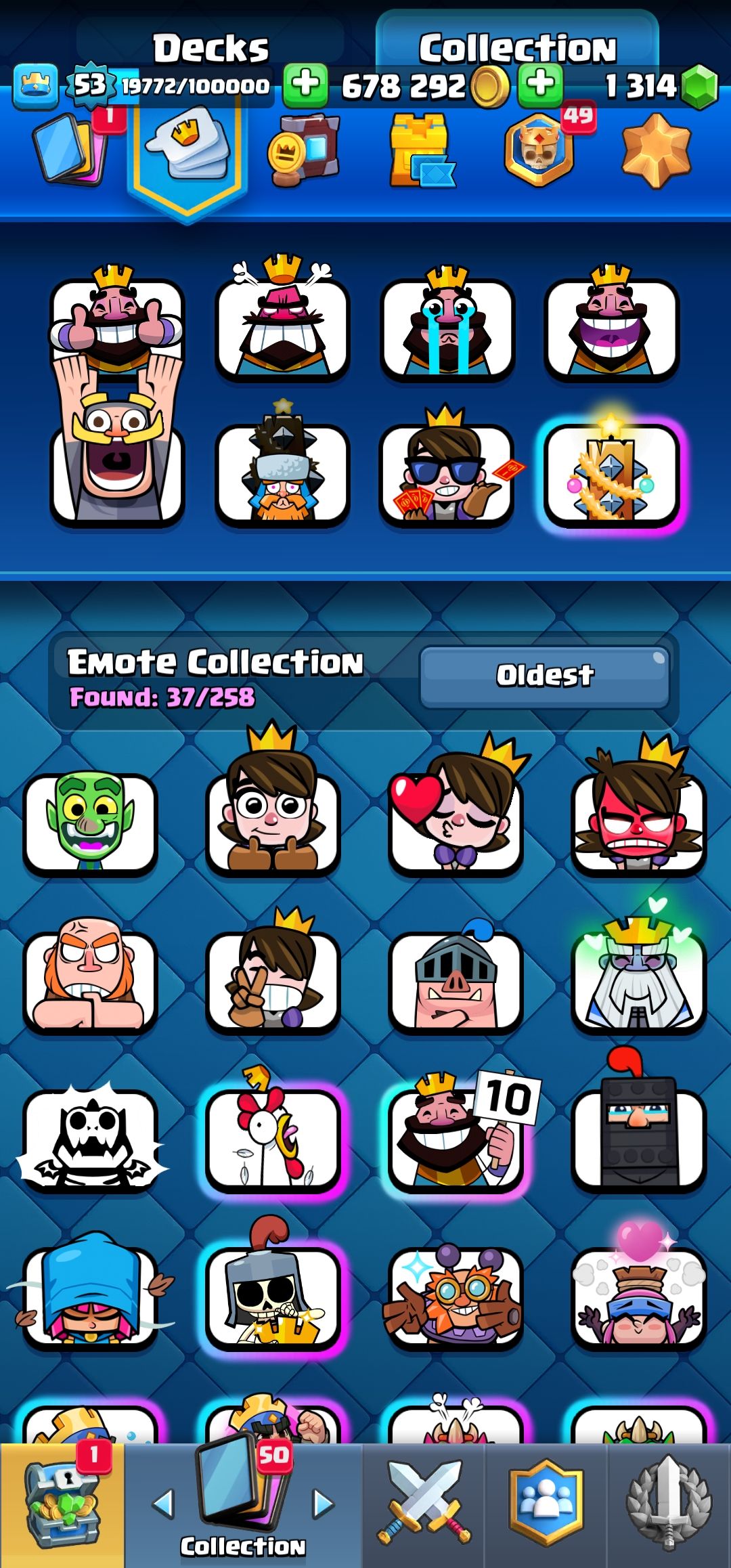This screenshot has height=1568, width=731.
Task: Go to the battle crossed swords tab
Action: [x=424, y=1506]
